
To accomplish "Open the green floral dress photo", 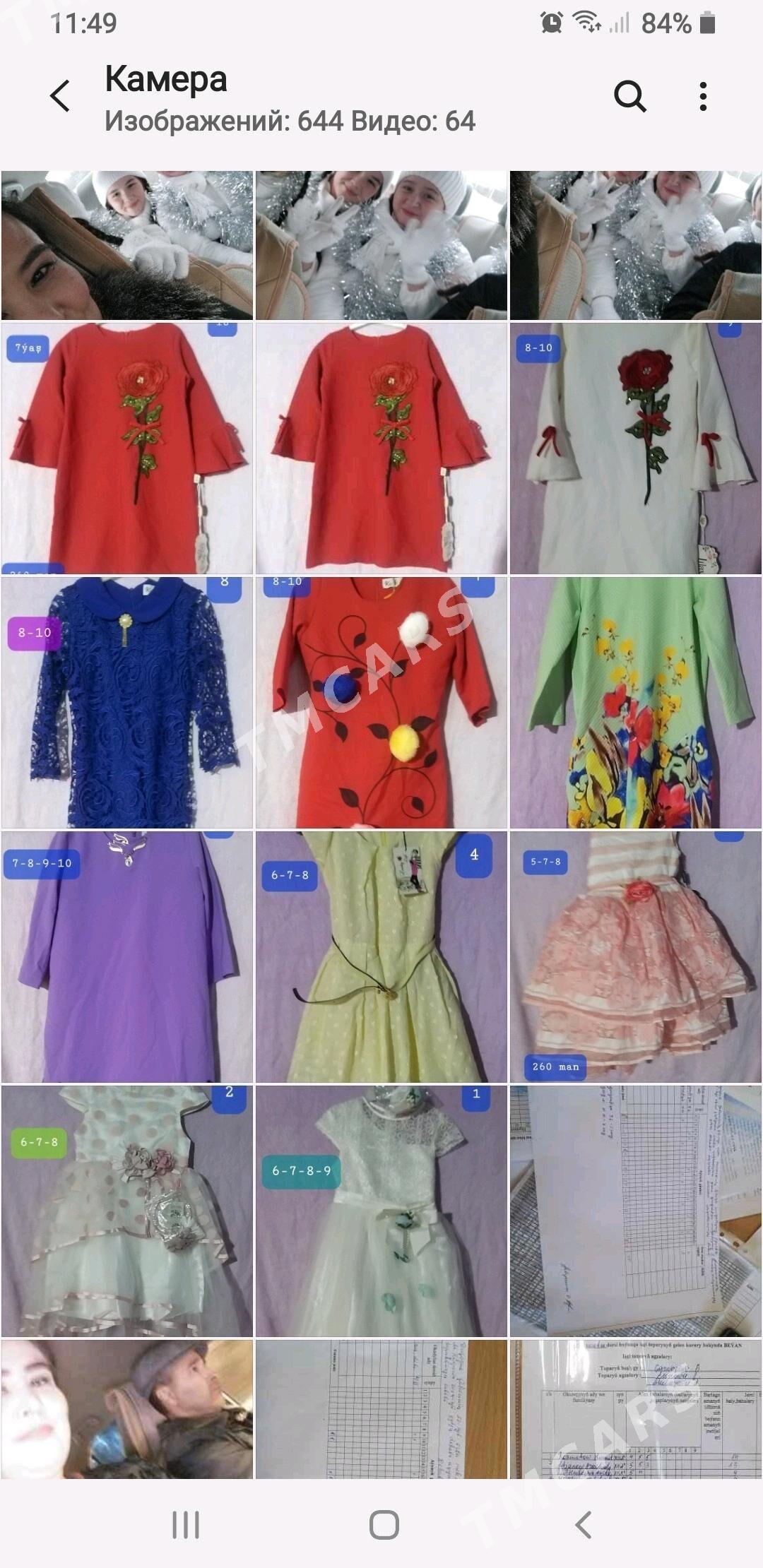I will 636,703.
